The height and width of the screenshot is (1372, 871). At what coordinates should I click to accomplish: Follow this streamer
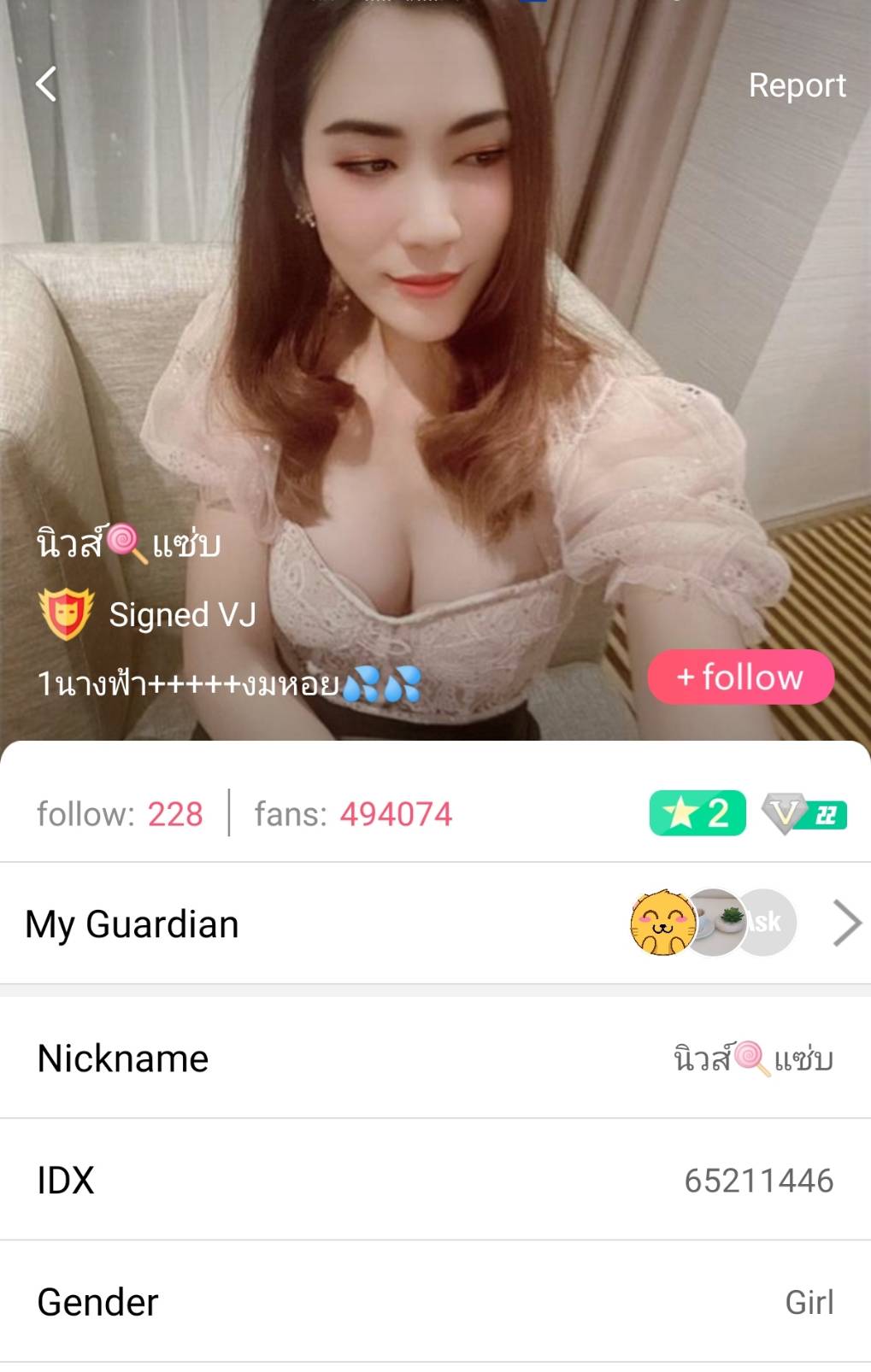pos(740,677)
